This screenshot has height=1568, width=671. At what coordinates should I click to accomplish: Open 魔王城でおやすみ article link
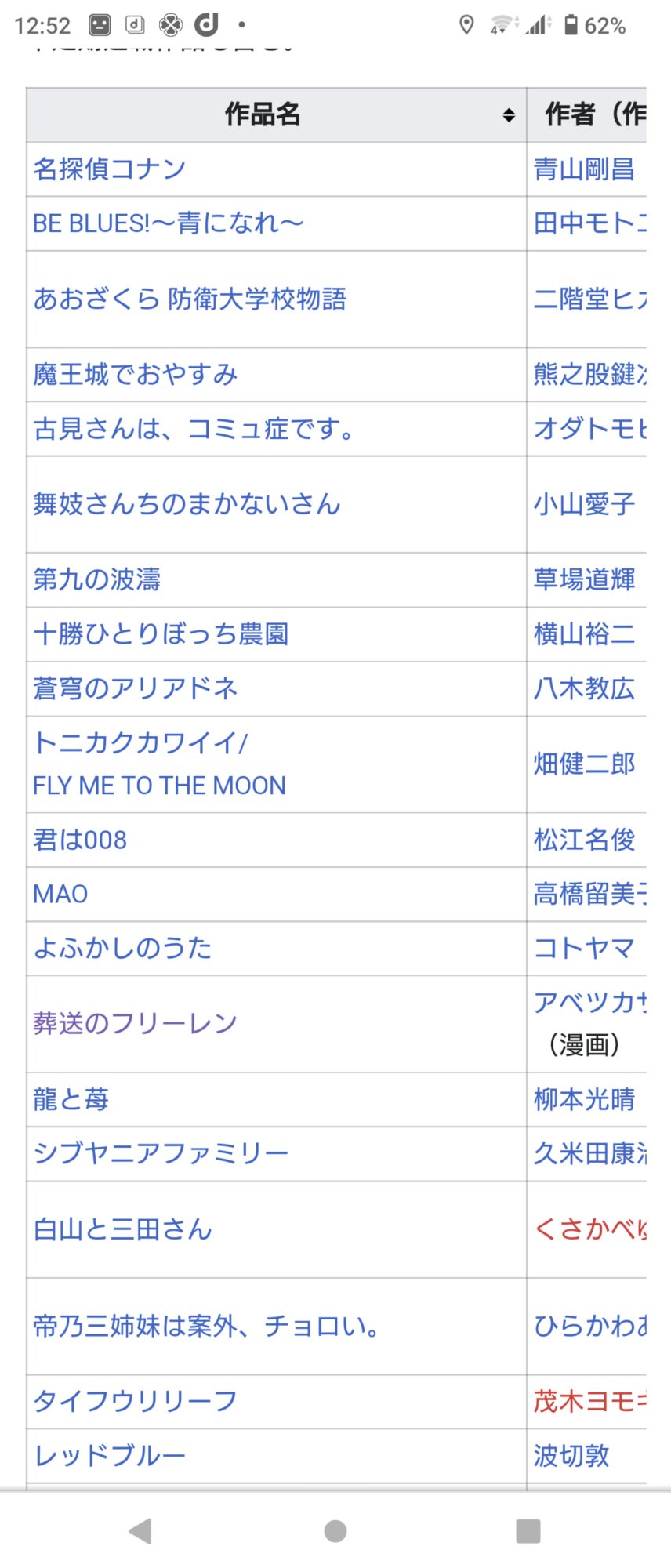tap(135, 374)
